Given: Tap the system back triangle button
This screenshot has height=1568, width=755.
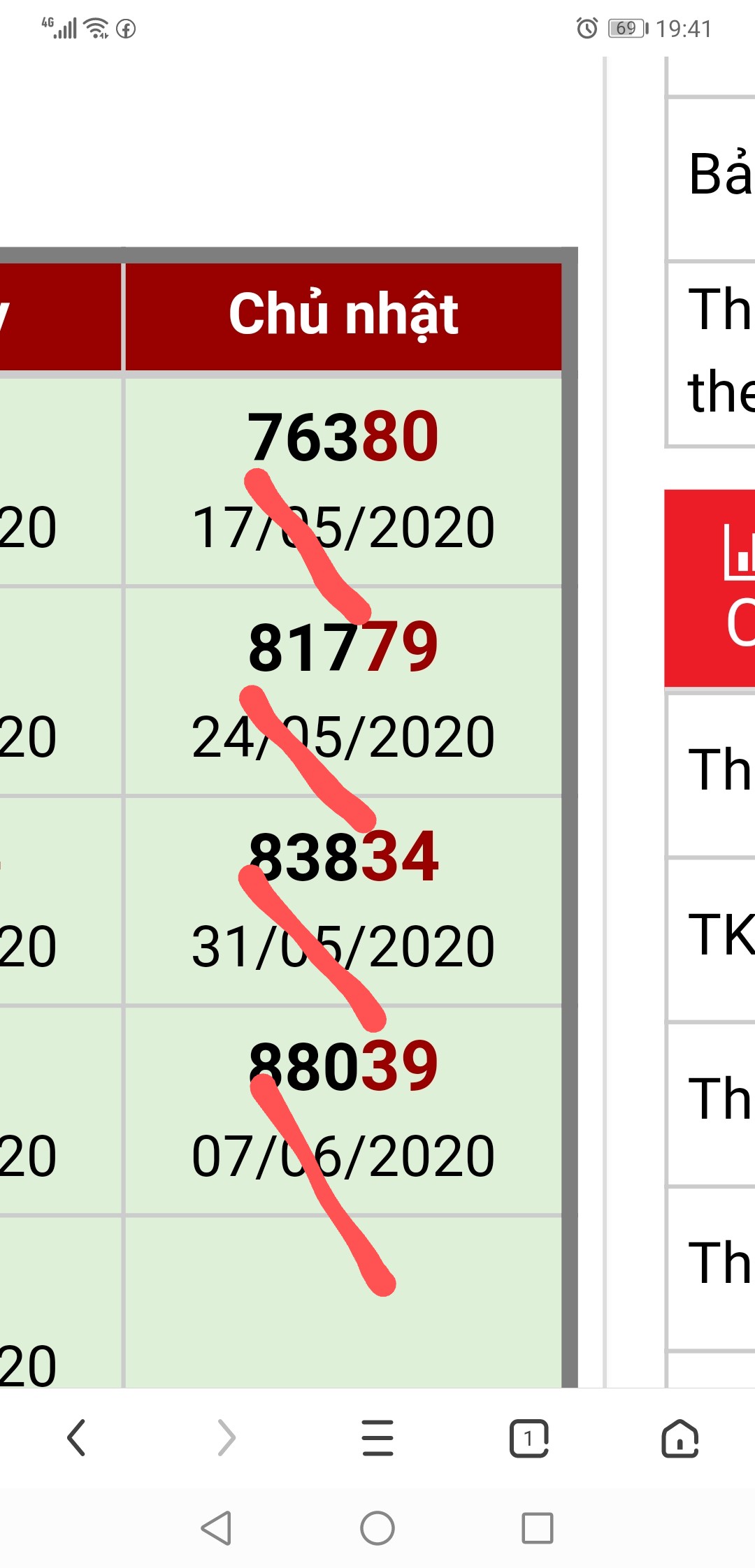Looking at the screenshot, I should point(217,1528).
